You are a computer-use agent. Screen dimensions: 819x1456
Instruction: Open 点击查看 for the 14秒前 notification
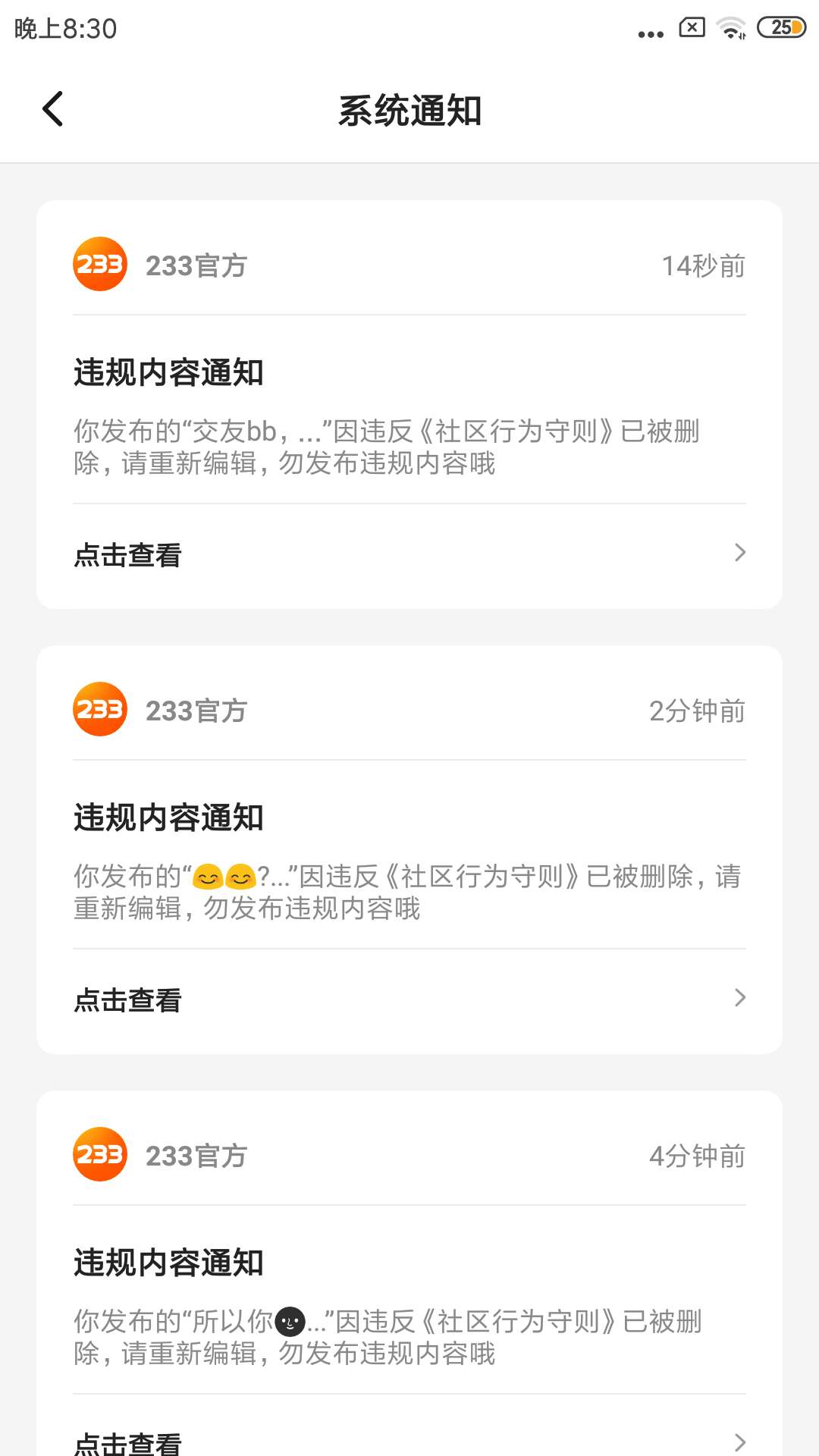(409, 554)
